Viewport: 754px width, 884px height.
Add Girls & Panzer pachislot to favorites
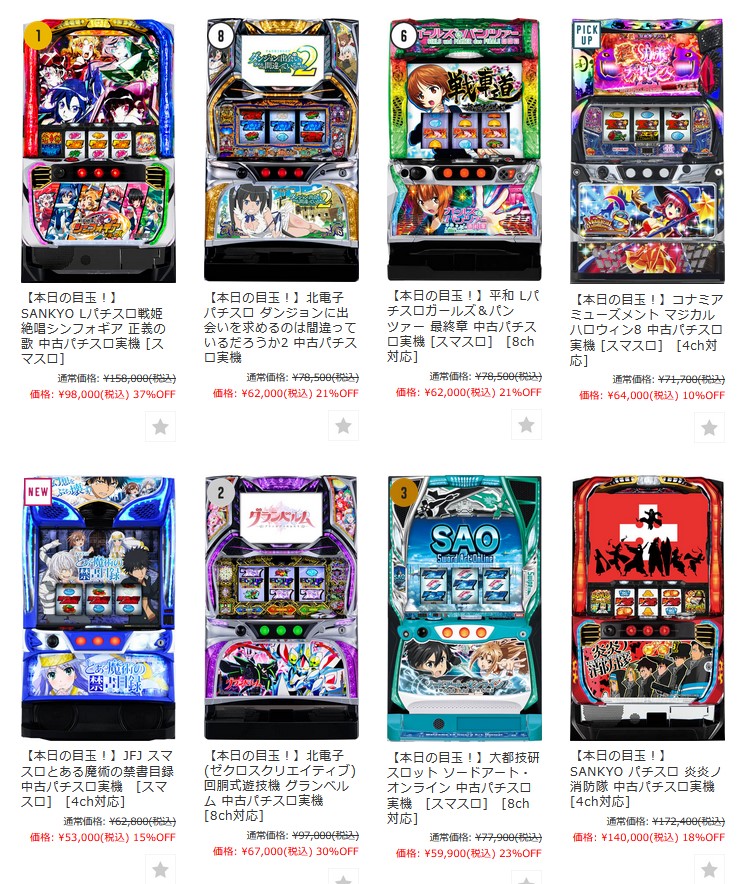click(x=526, y=424)
